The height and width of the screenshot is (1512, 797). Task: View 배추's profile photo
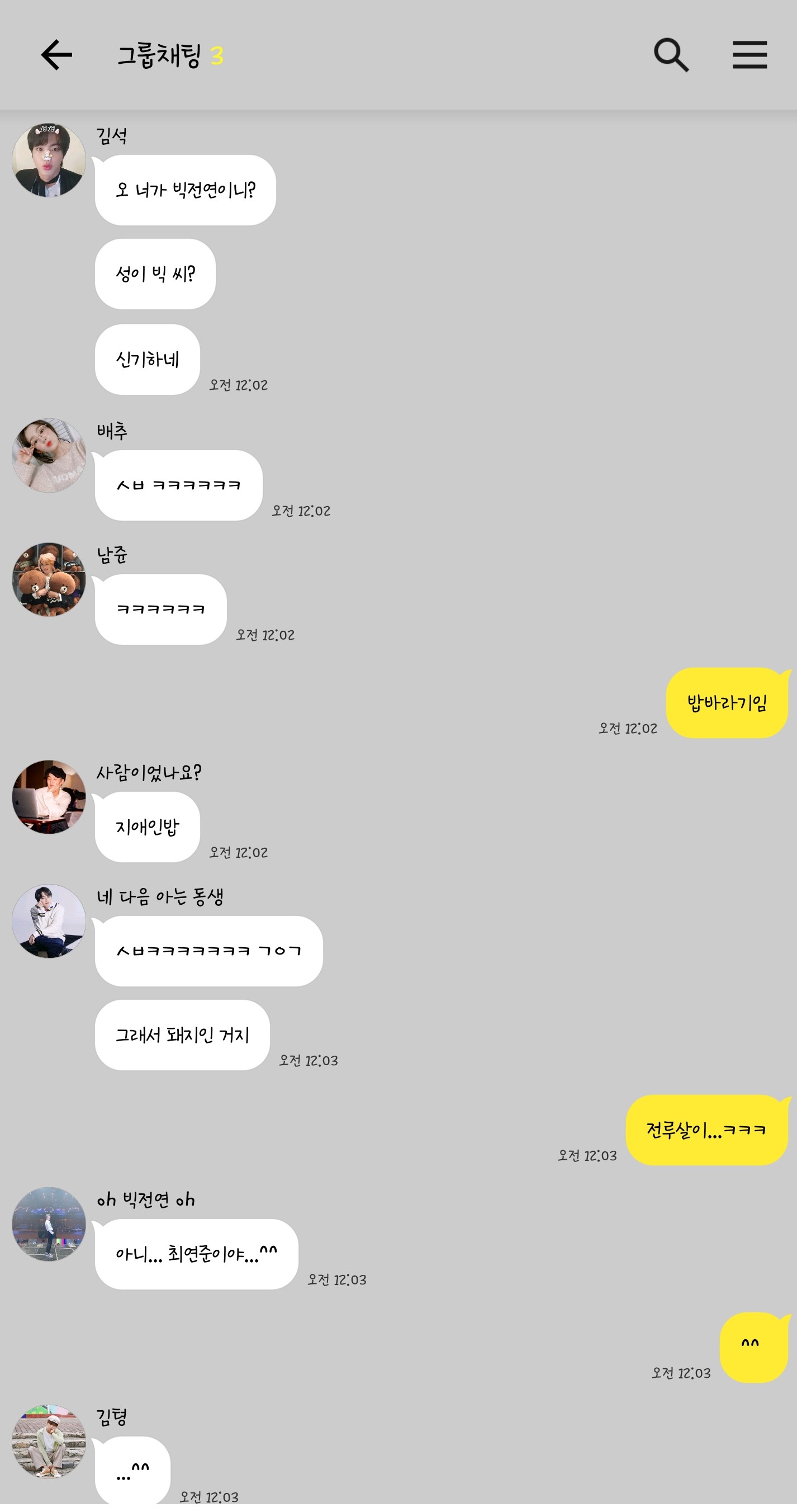(49, 456)
